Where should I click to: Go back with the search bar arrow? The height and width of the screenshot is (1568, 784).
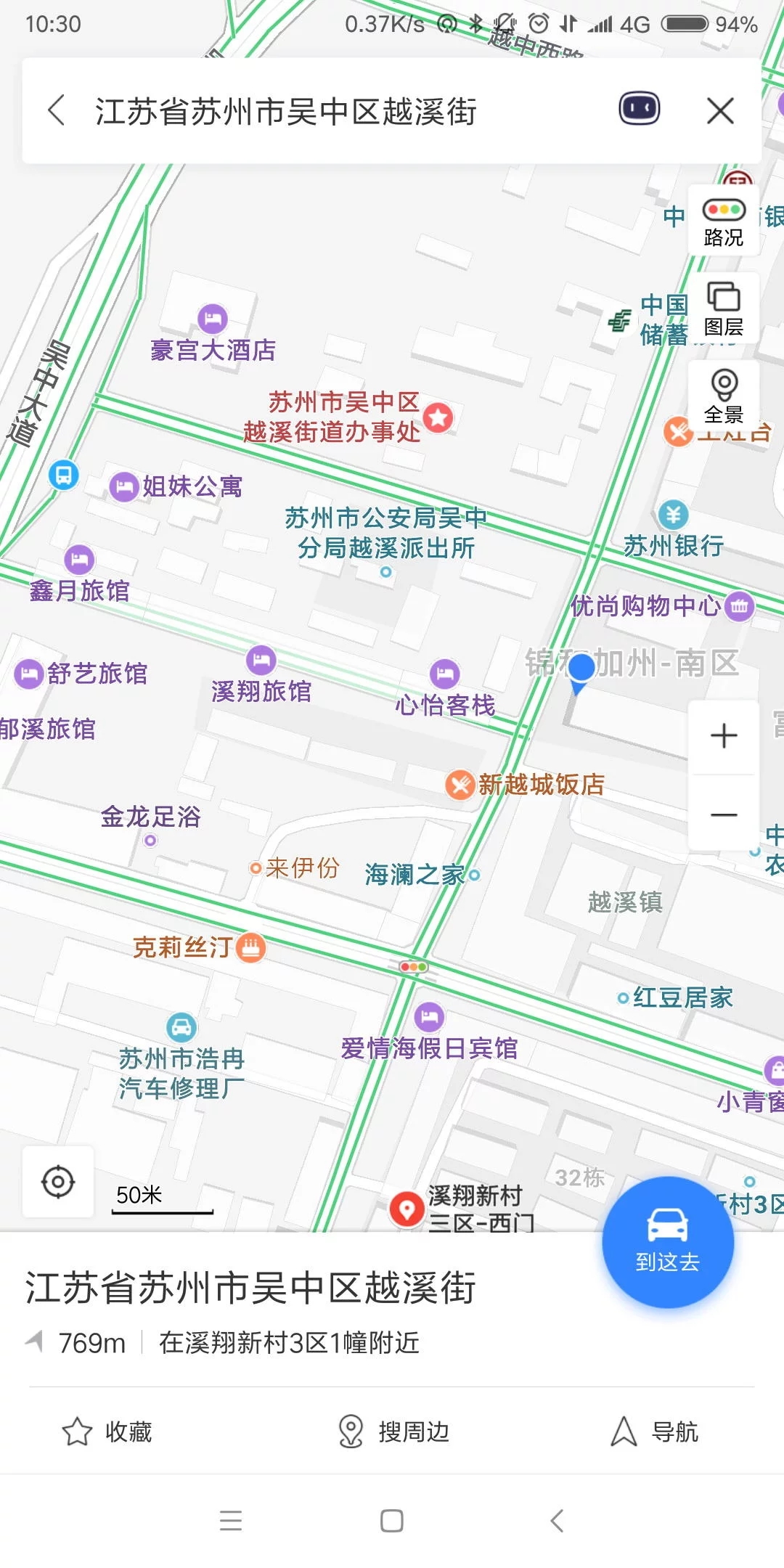(x=57, y=109)
